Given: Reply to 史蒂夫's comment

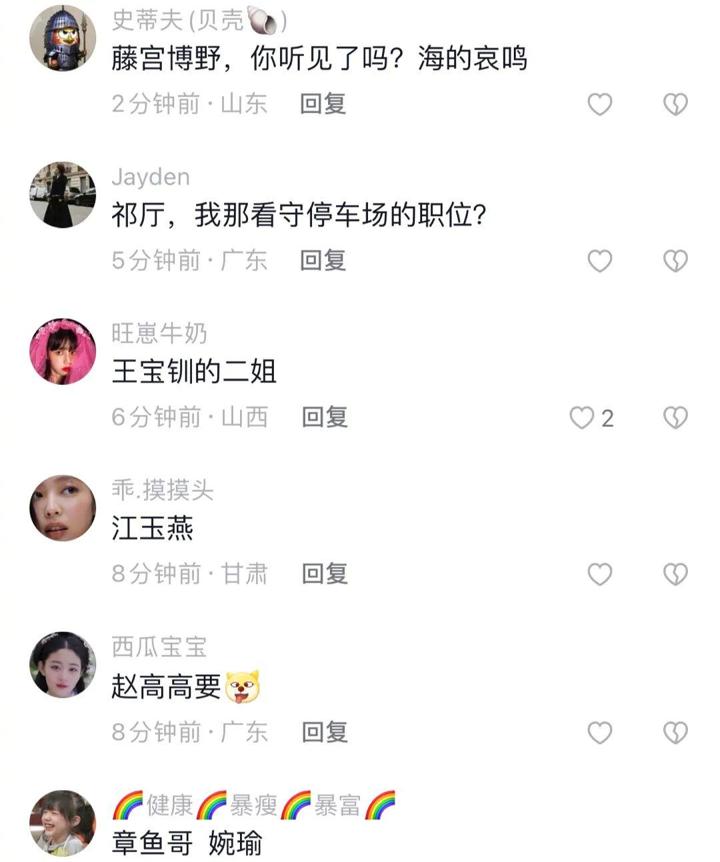Looking at the screenshot, I should pyautogui.click(x=323, y=104).
